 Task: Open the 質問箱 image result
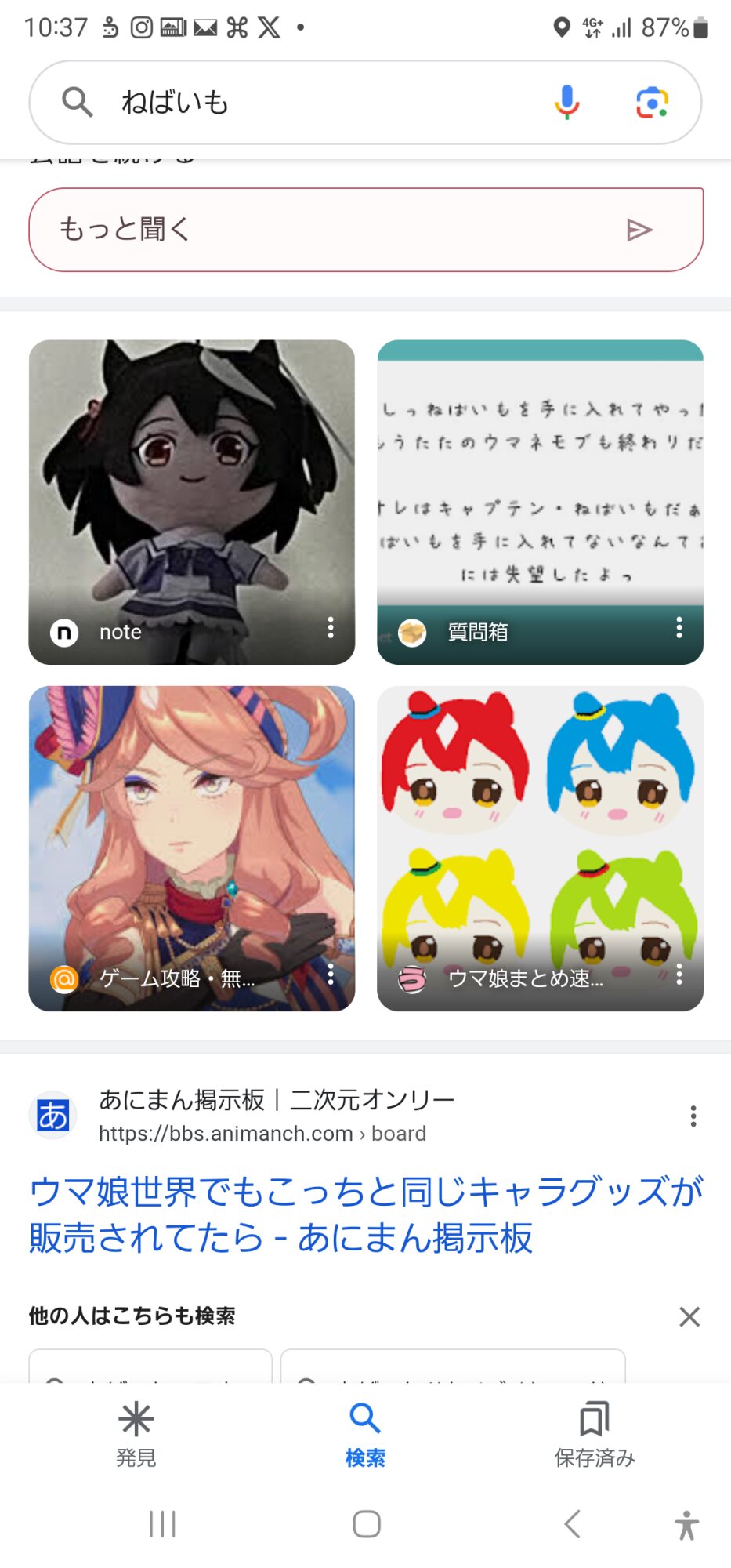[x=540, y=502]
